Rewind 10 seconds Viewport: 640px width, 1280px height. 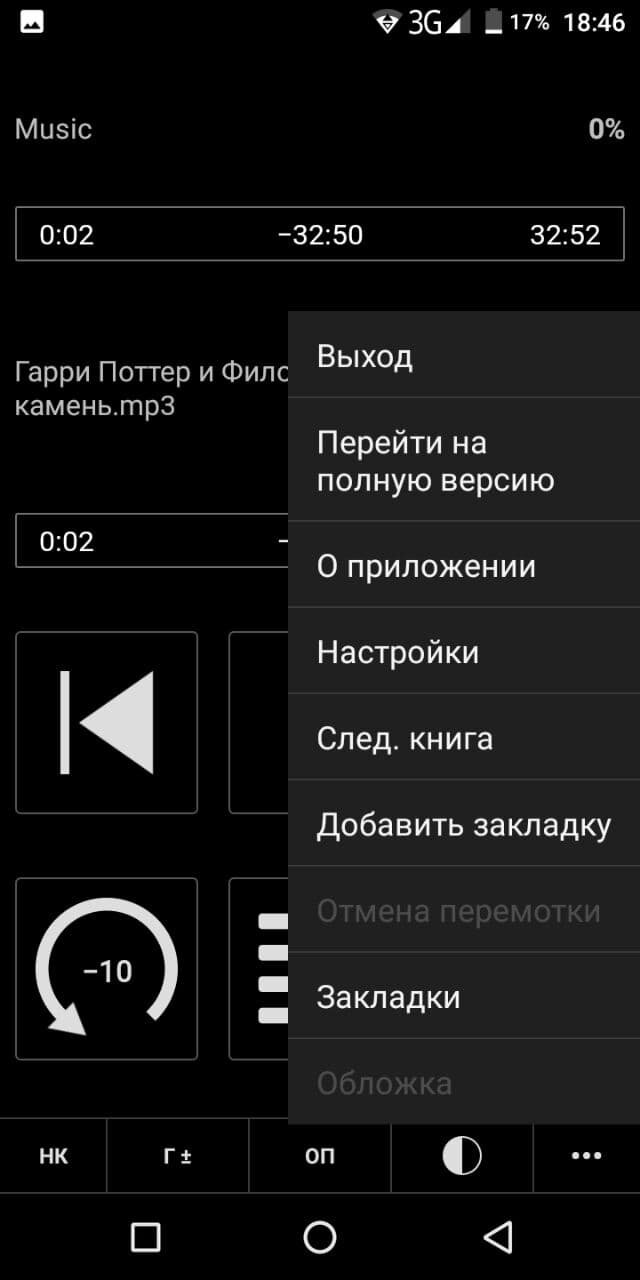coord(107,968)
